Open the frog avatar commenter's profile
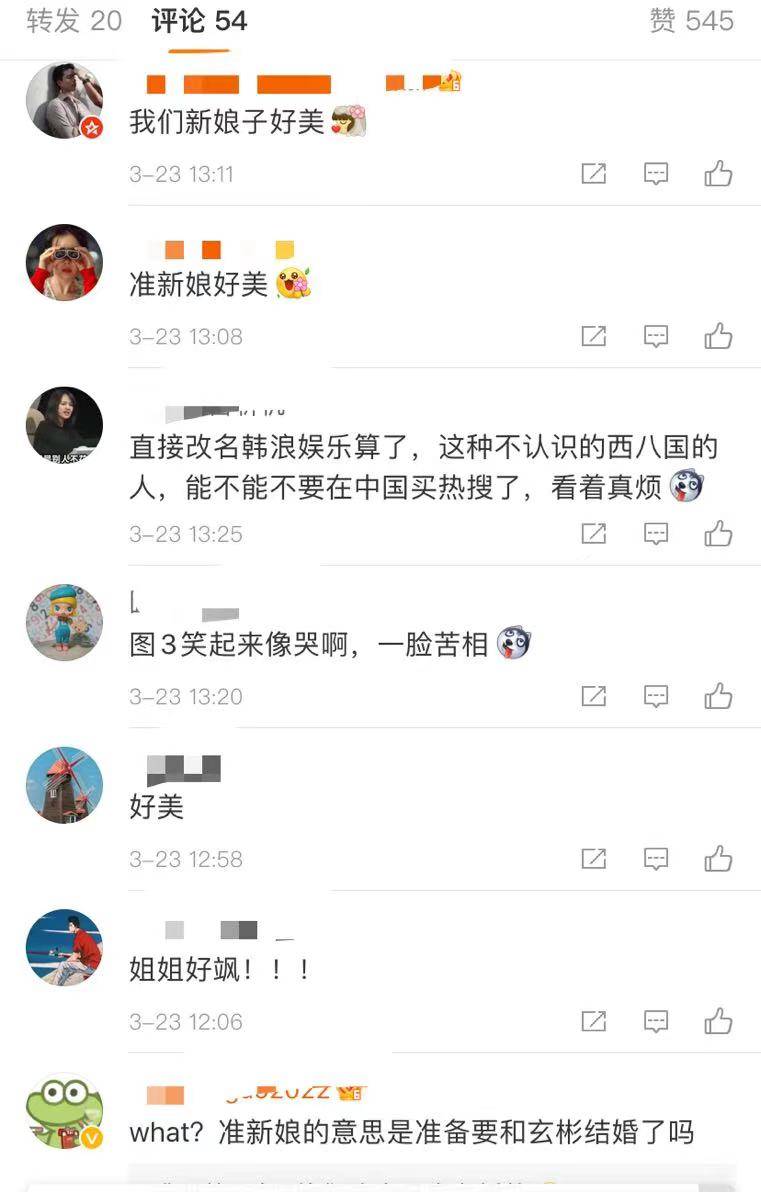This screenshot has height=1192, width=761. pyautogui.click(x=64, y=1110)
